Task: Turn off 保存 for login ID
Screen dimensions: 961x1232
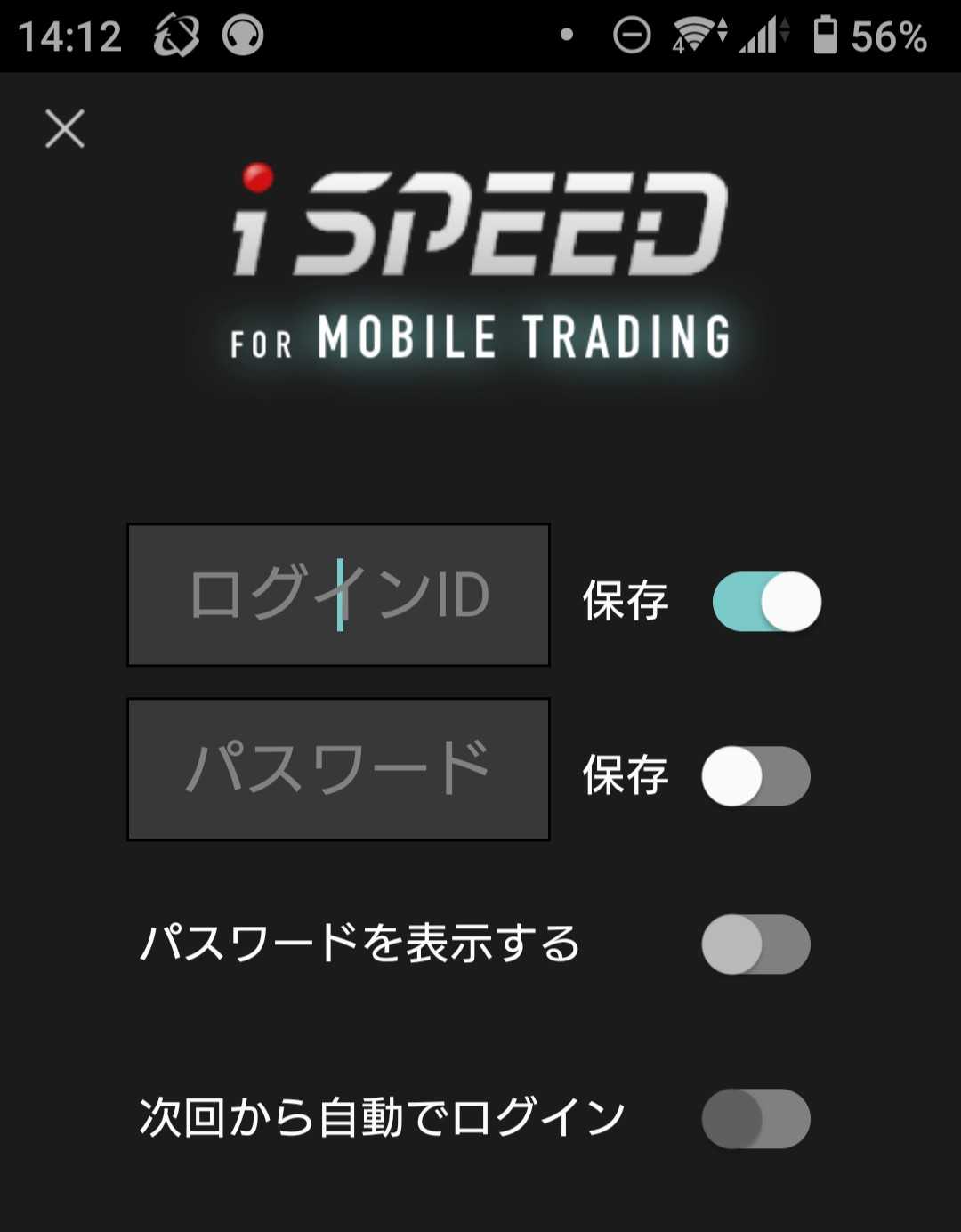Action: pos(766,602)
